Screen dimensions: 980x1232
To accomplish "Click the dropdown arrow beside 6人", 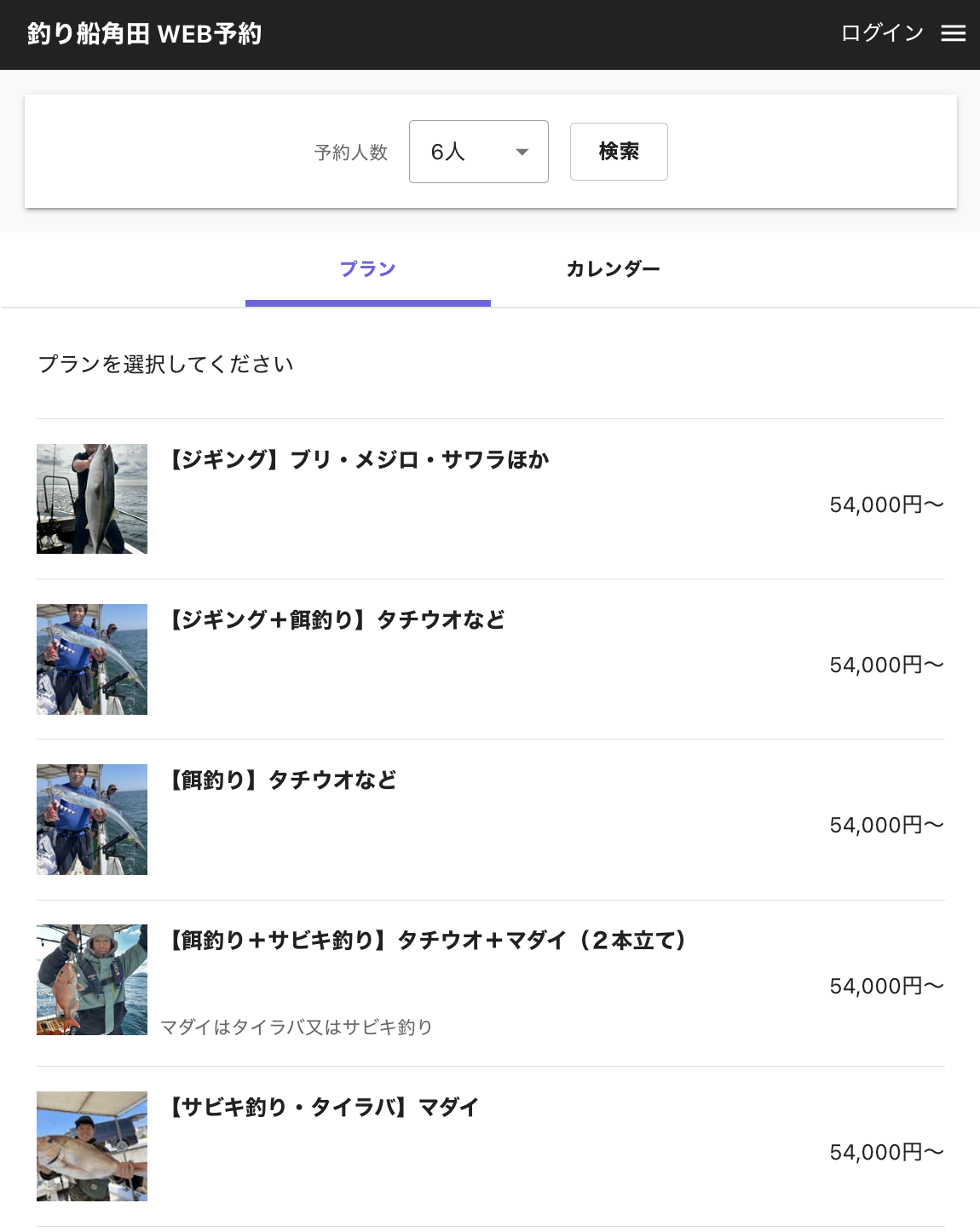I will pos(522,152).
